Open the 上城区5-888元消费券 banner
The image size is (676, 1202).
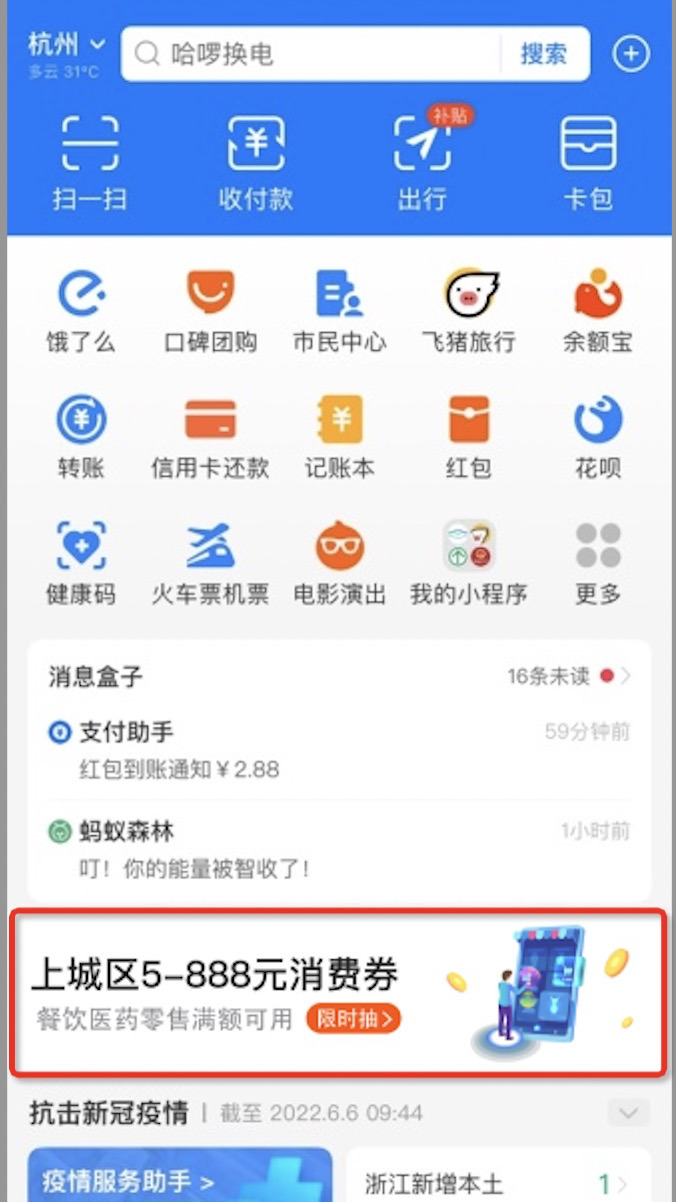(x=338, y=989)
